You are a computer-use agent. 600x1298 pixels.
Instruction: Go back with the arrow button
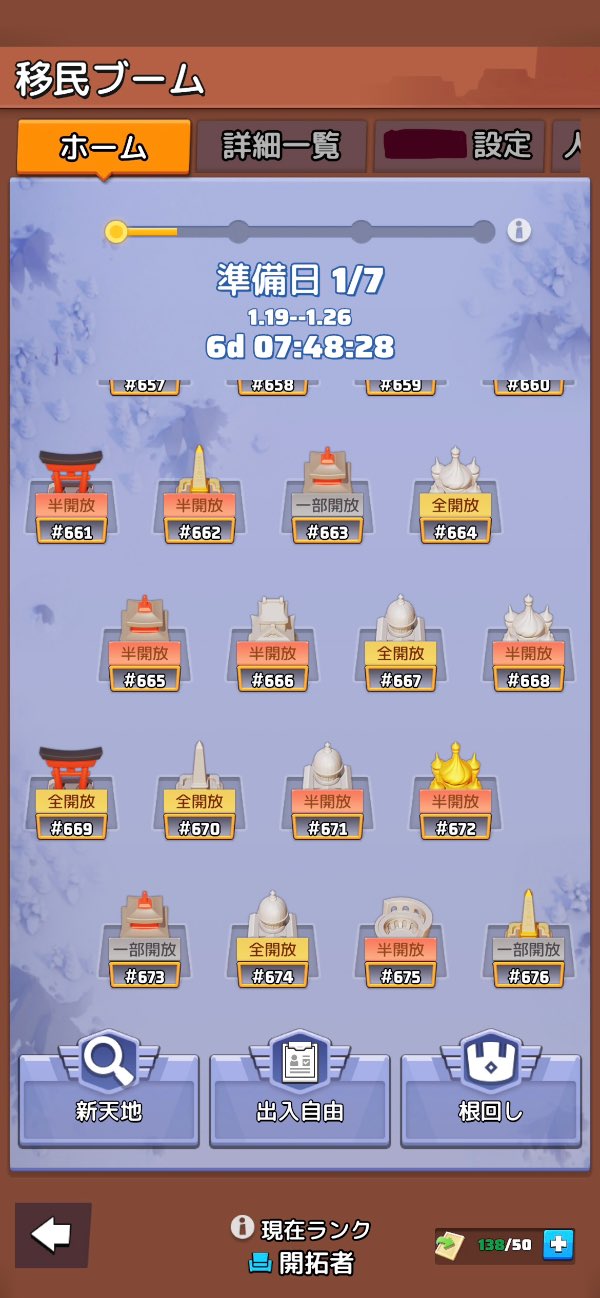[x=53, y=1235]
